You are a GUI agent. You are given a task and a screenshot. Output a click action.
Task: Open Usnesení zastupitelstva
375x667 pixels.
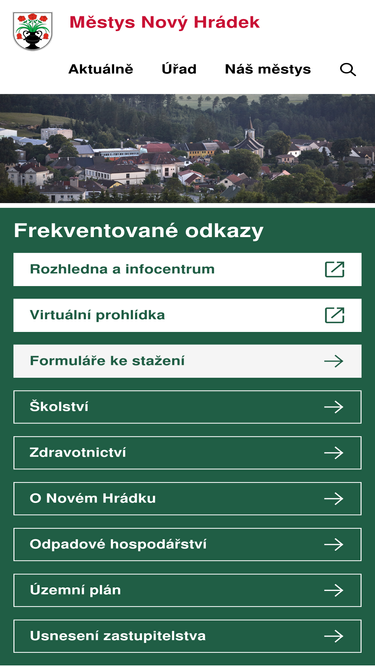click(x=188, y=637)
